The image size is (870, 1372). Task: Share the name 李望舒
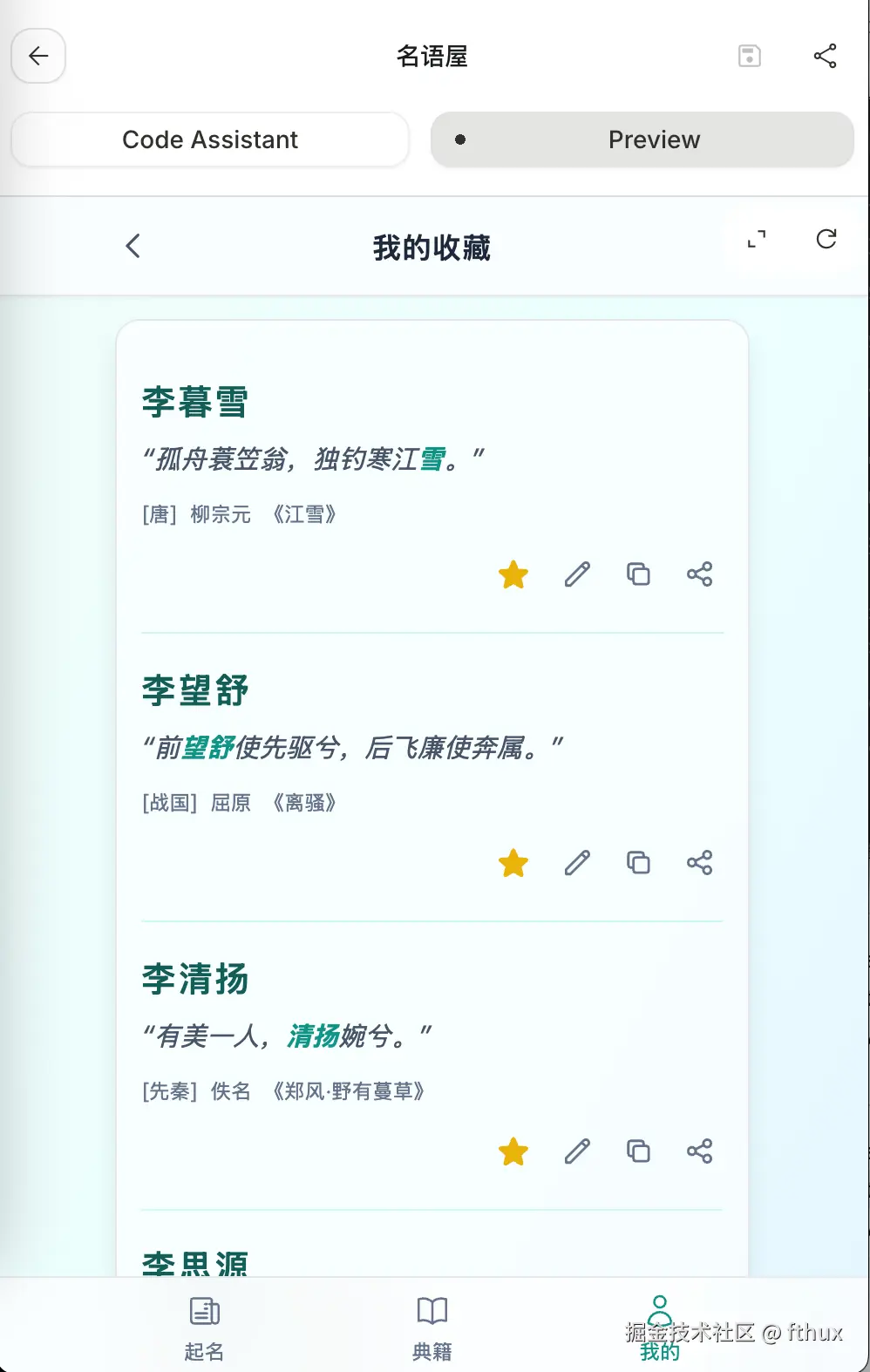(699, 863)
